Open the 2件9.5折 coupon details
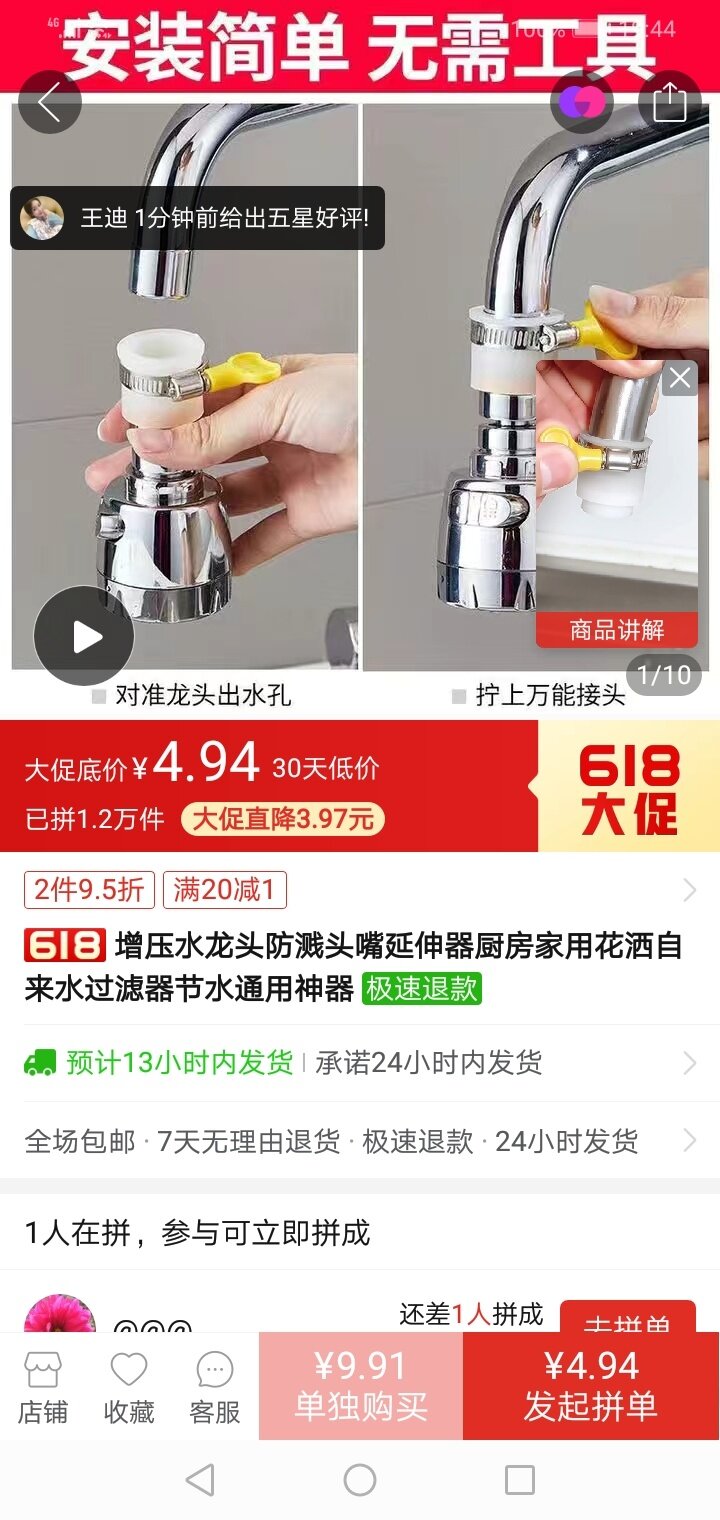Image resolution: width=720 pixels, height=1520 pixels. click(x=89, y=889)
